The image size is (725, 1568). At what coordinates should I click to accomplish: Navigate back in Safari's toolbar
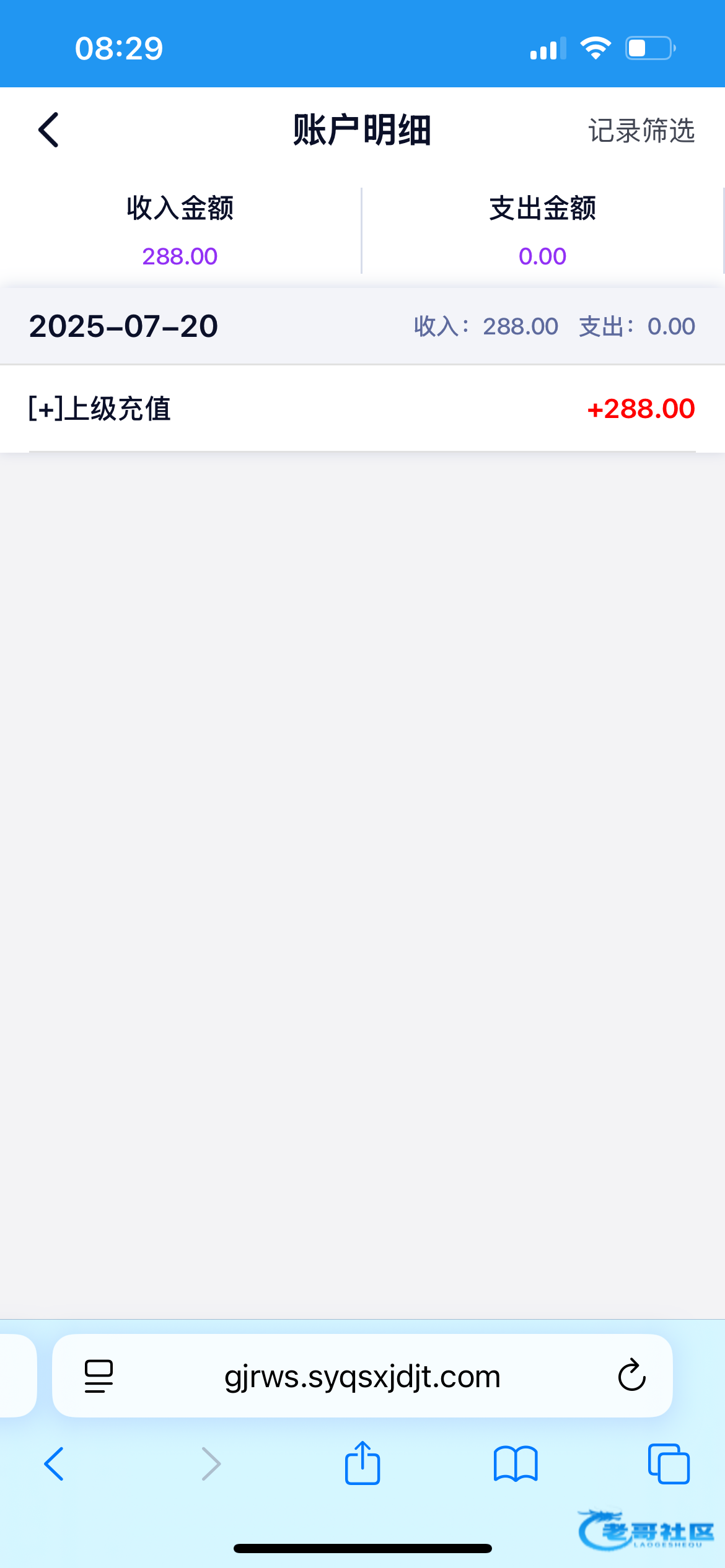pos(54,1464)
